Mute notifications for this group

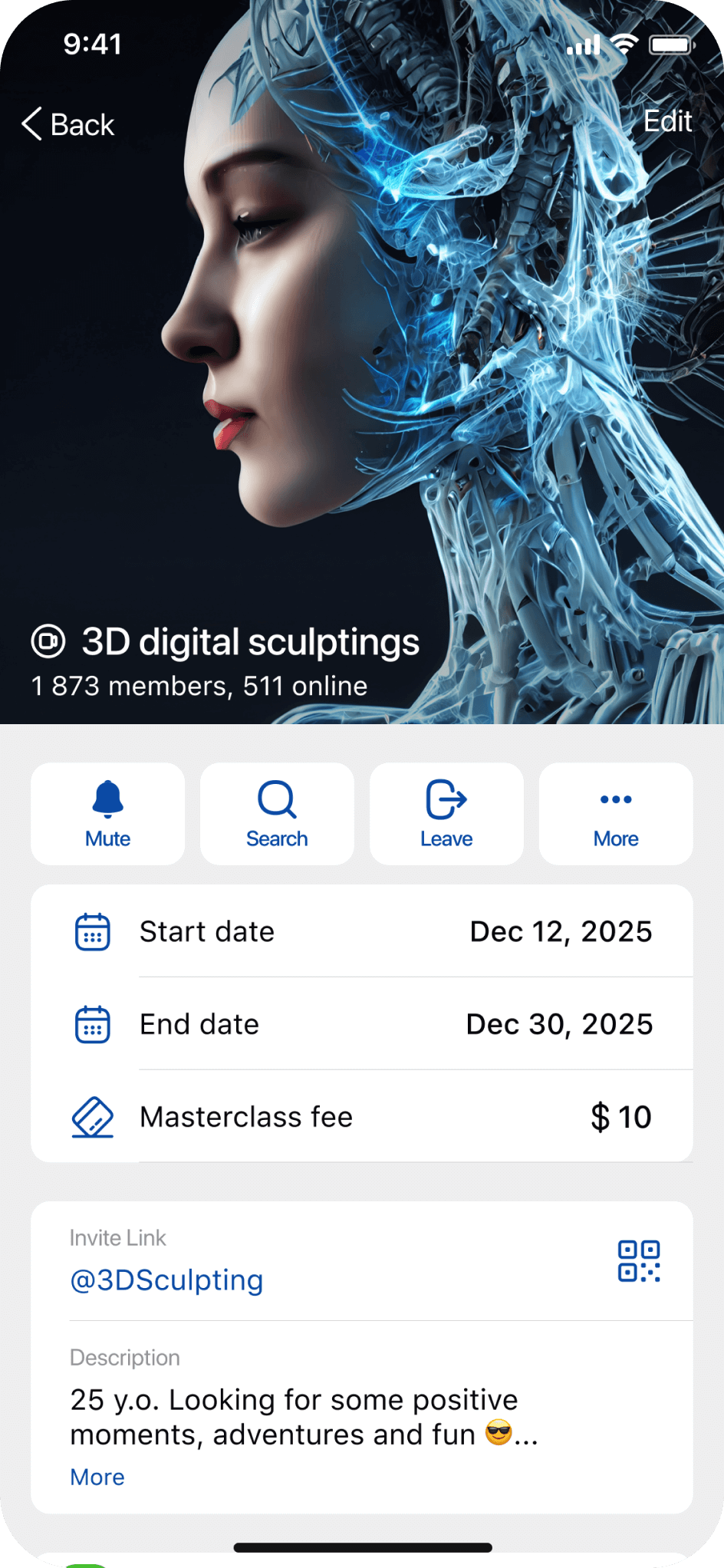(107, 814)
